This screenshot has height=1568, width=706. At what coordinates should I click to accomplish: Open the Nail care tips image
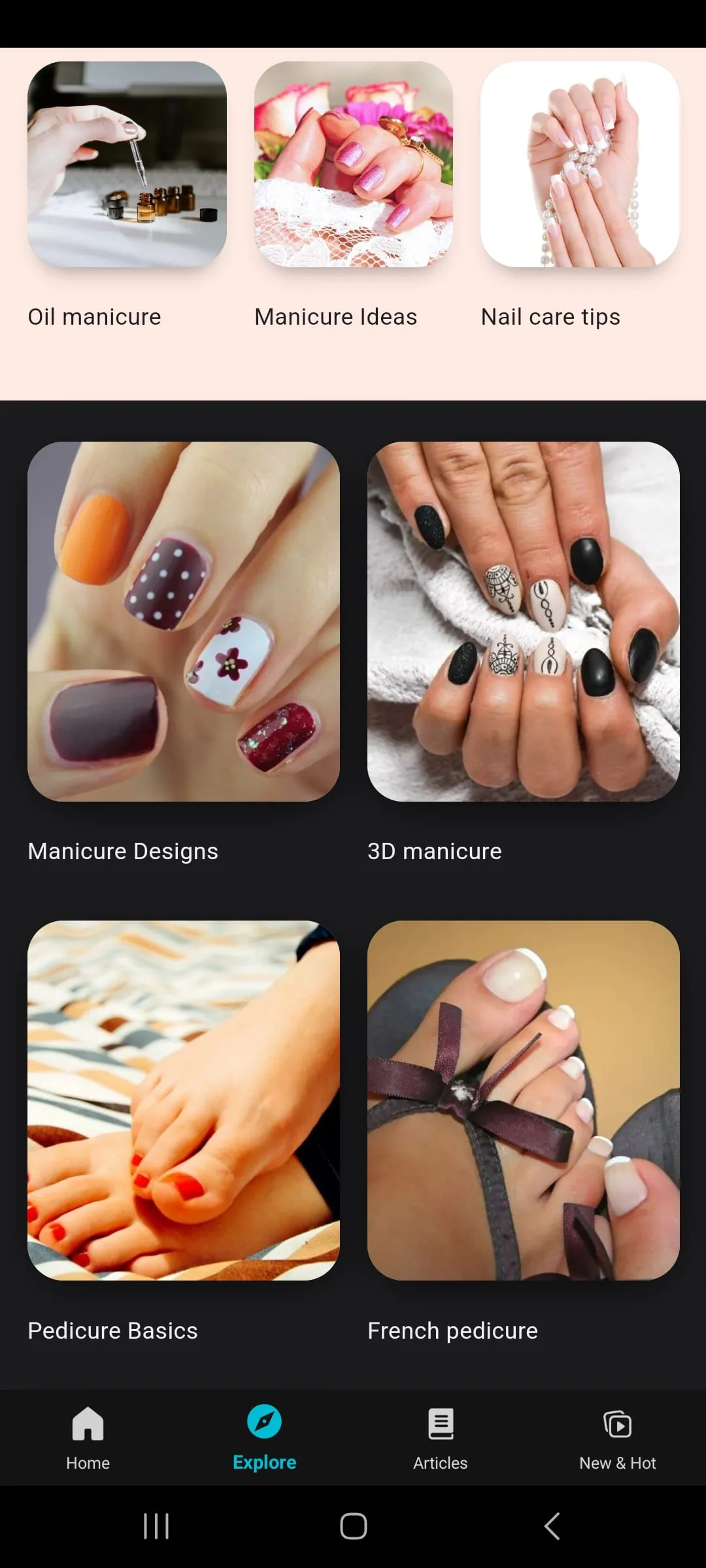(x=579, y=169)
